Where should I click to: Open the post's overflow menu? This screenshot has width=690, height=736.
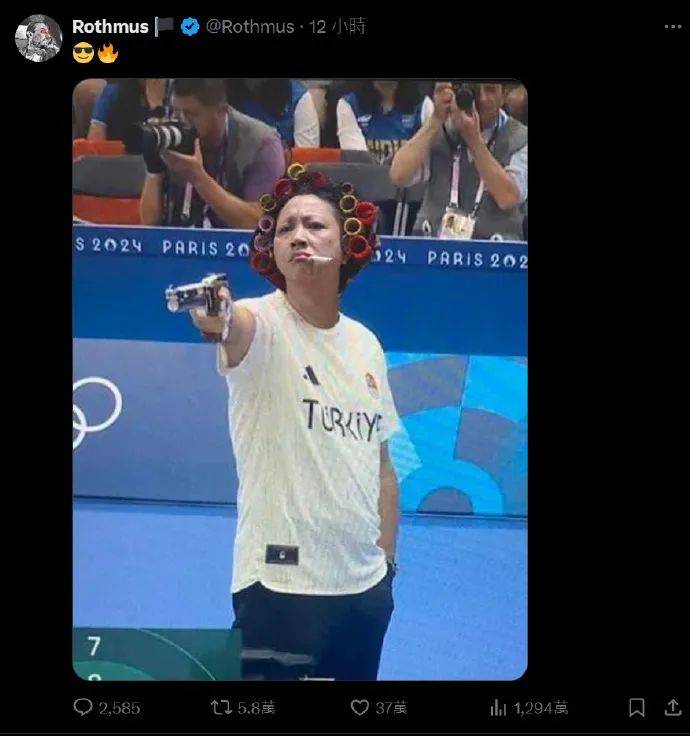673,27
